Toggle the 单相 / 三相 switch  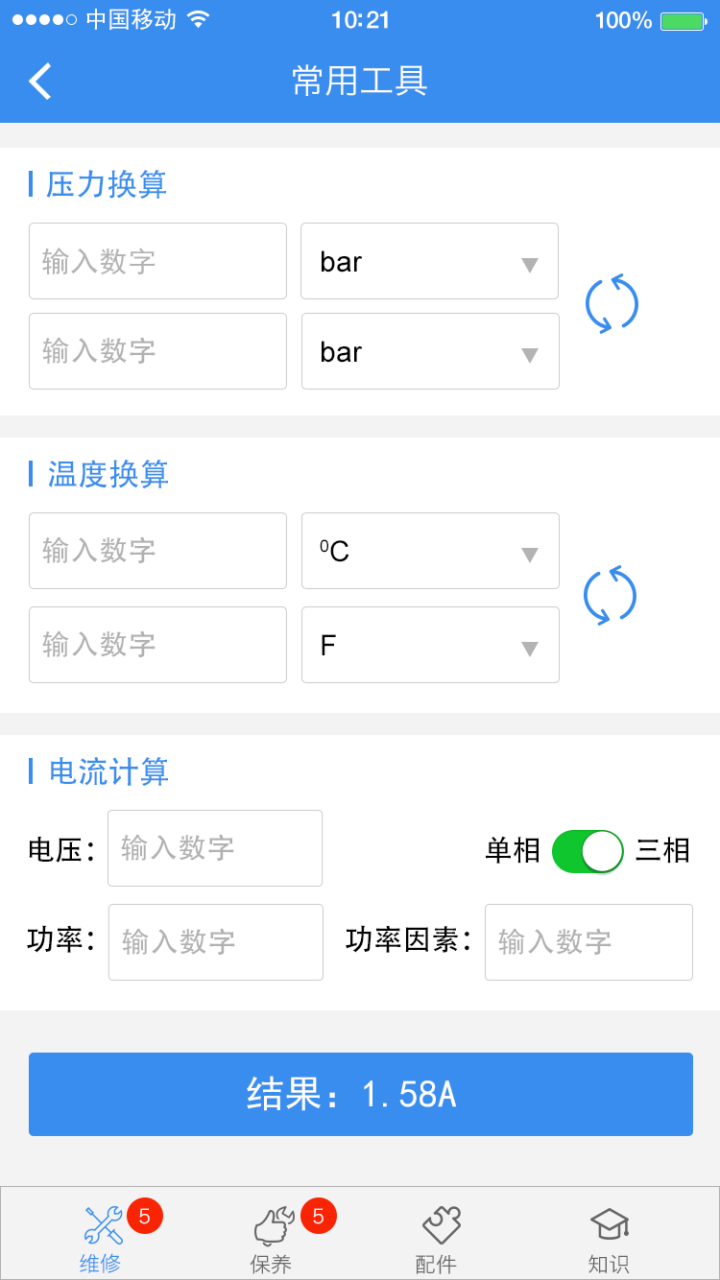(x=588, y=851)
